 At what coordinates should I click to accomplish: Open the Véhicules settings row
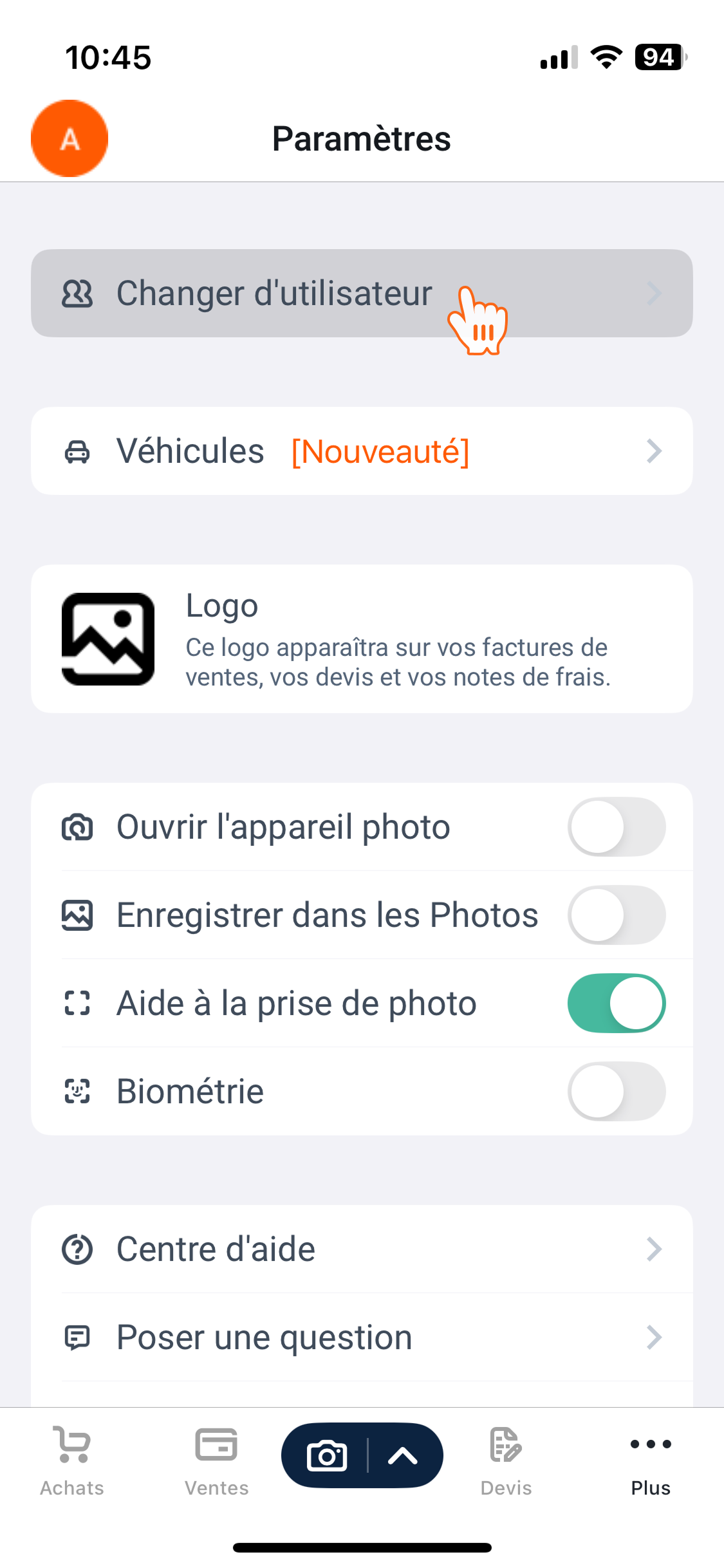pos(362,451)
